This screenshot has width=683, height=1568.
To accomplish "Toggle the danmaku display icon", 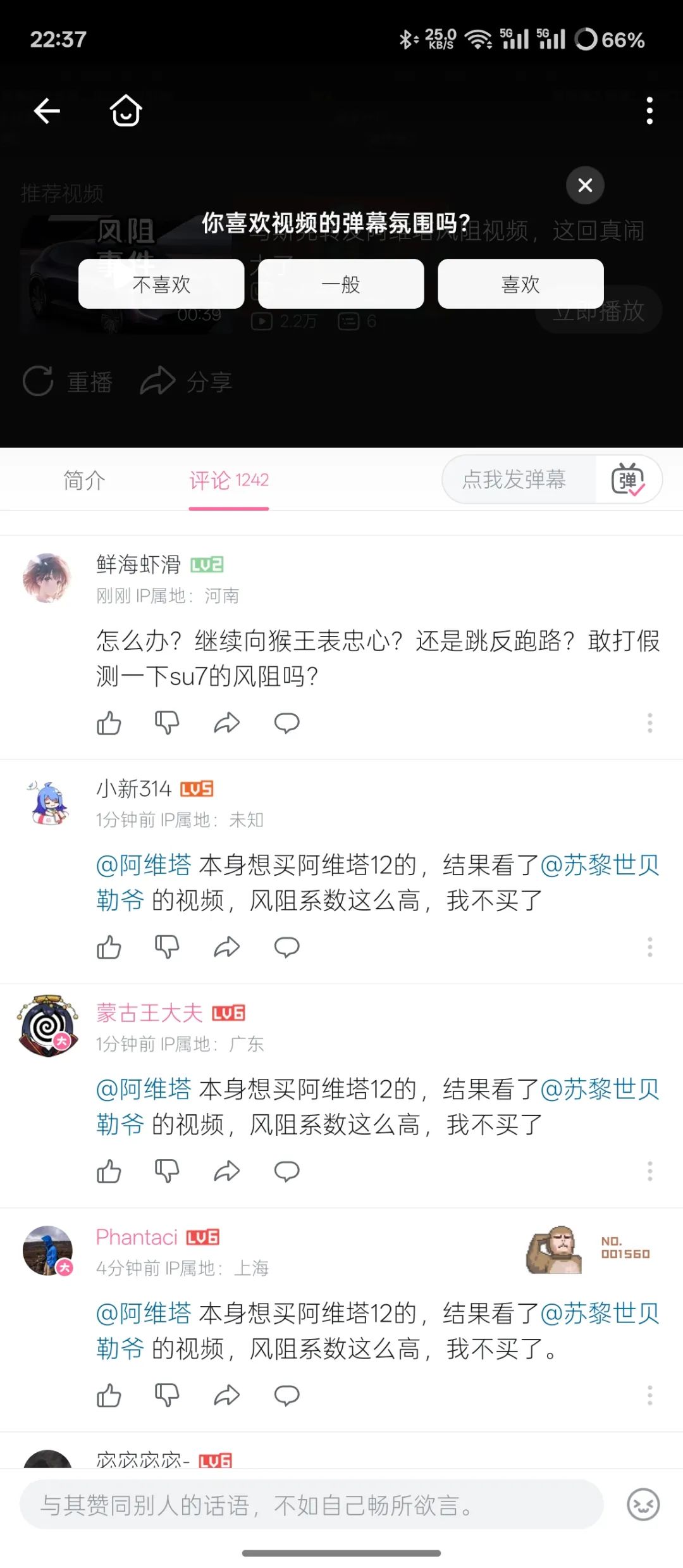I will tap(627, 480).
